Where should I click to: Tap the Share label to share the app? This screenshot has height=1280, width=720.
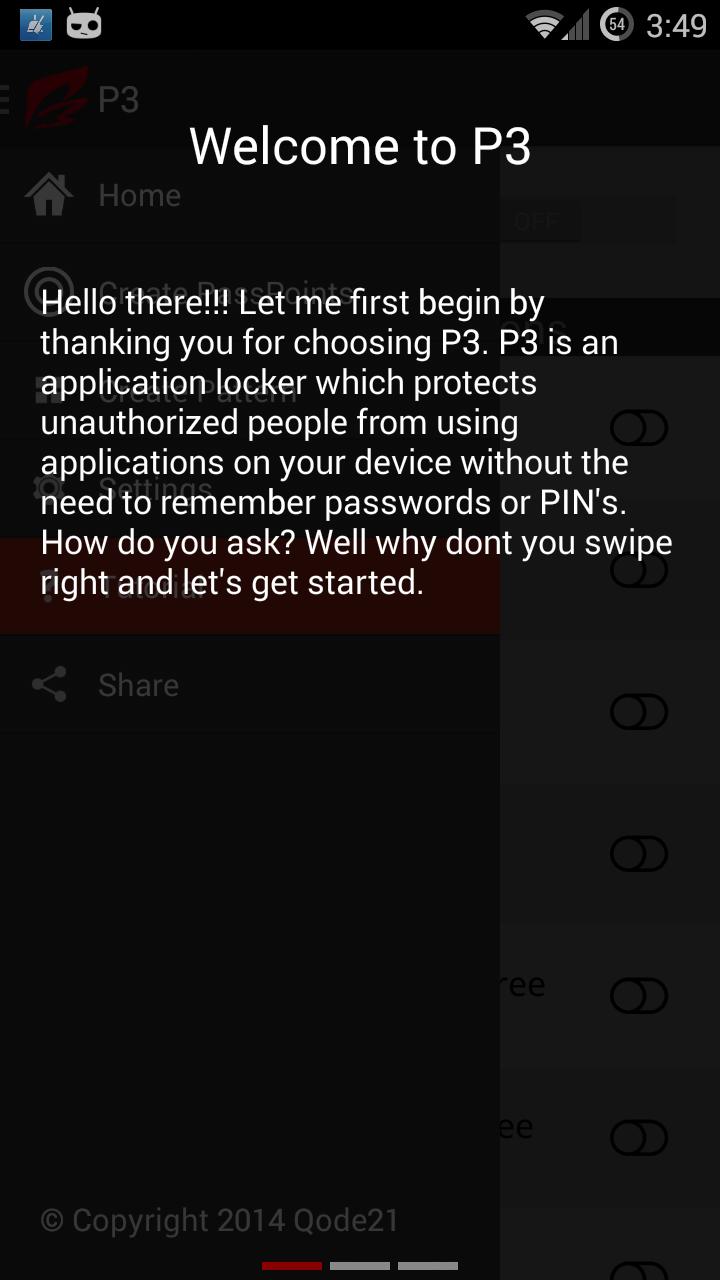click(138, 684)
